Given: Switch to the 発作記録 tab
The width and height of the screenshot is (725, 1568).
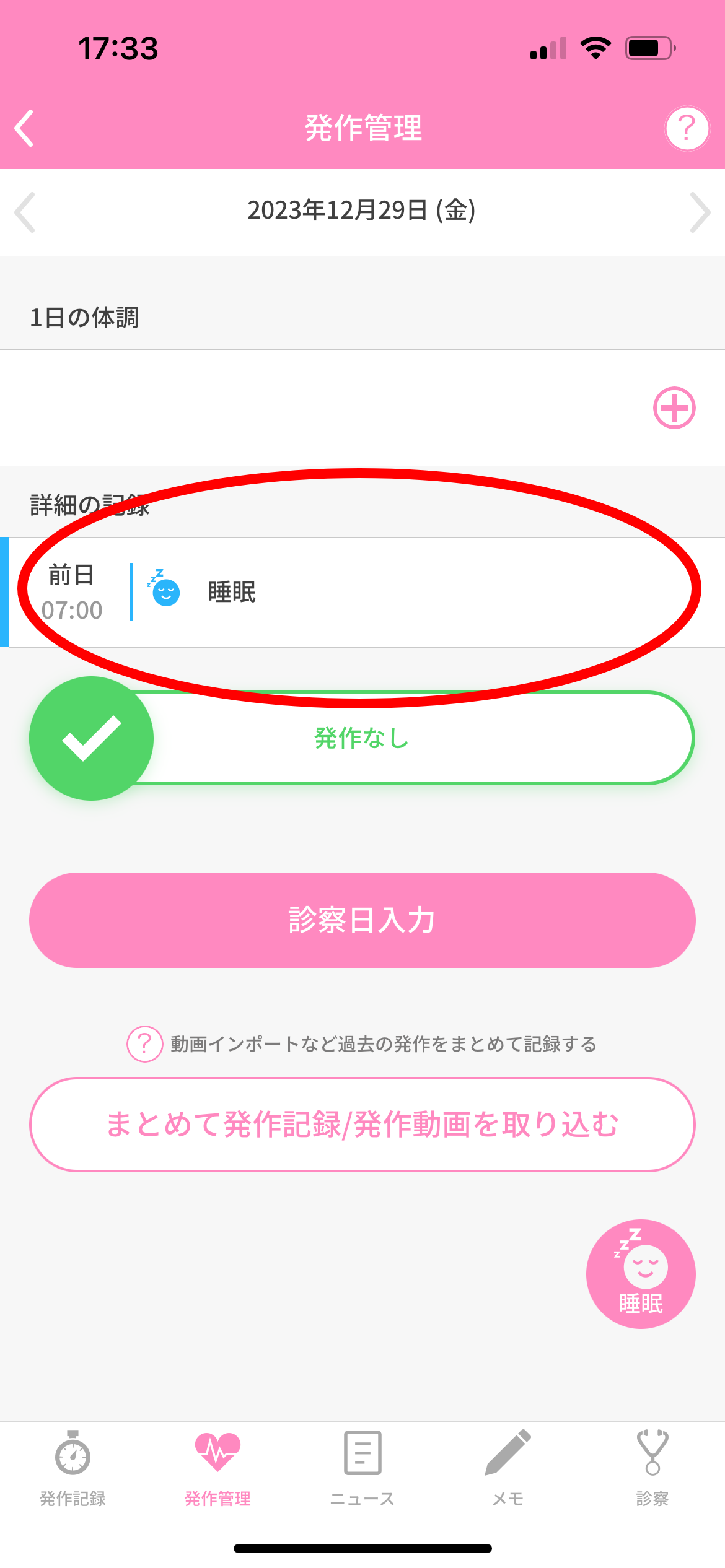Looking at the screenshot, I should pyautogui.click(x=72, y=1468).
